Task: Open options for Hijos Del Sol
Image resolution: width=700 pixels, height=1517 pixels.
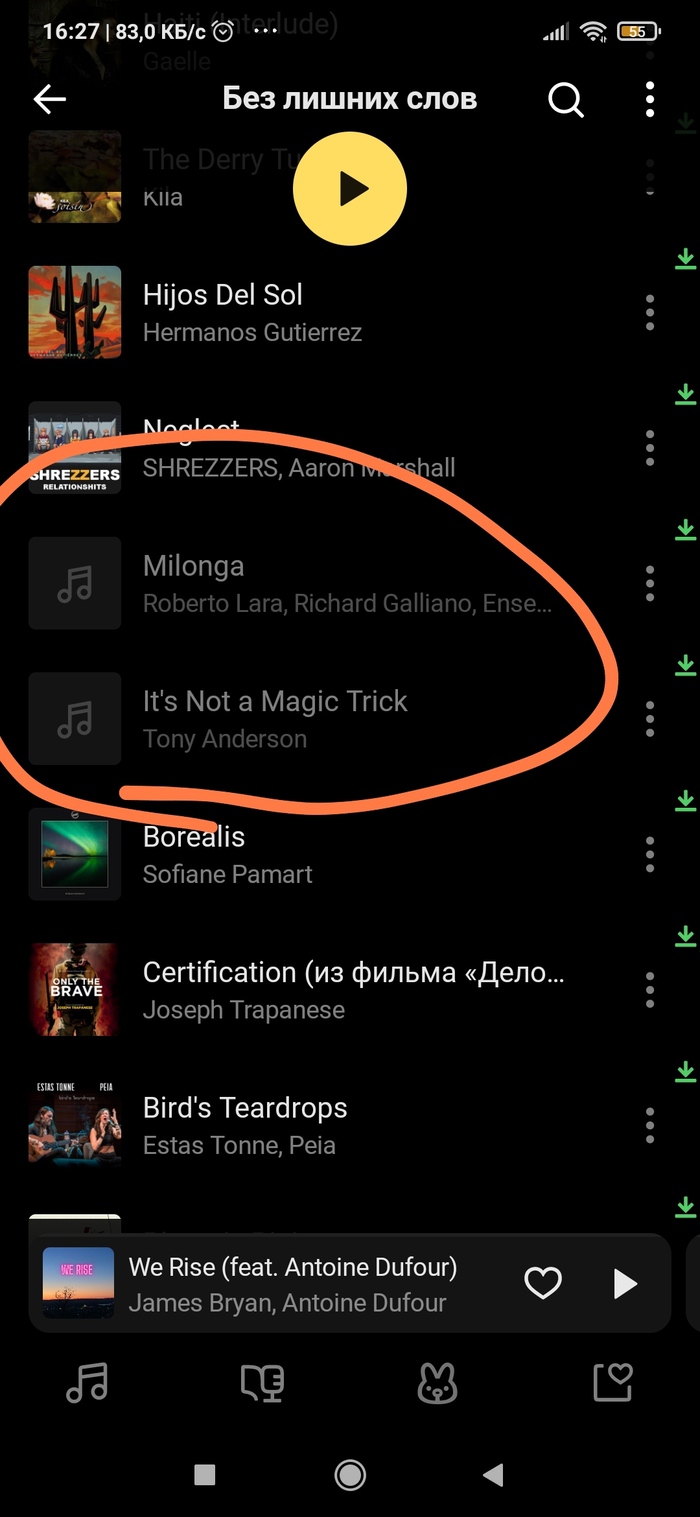Action: (650, 312)
